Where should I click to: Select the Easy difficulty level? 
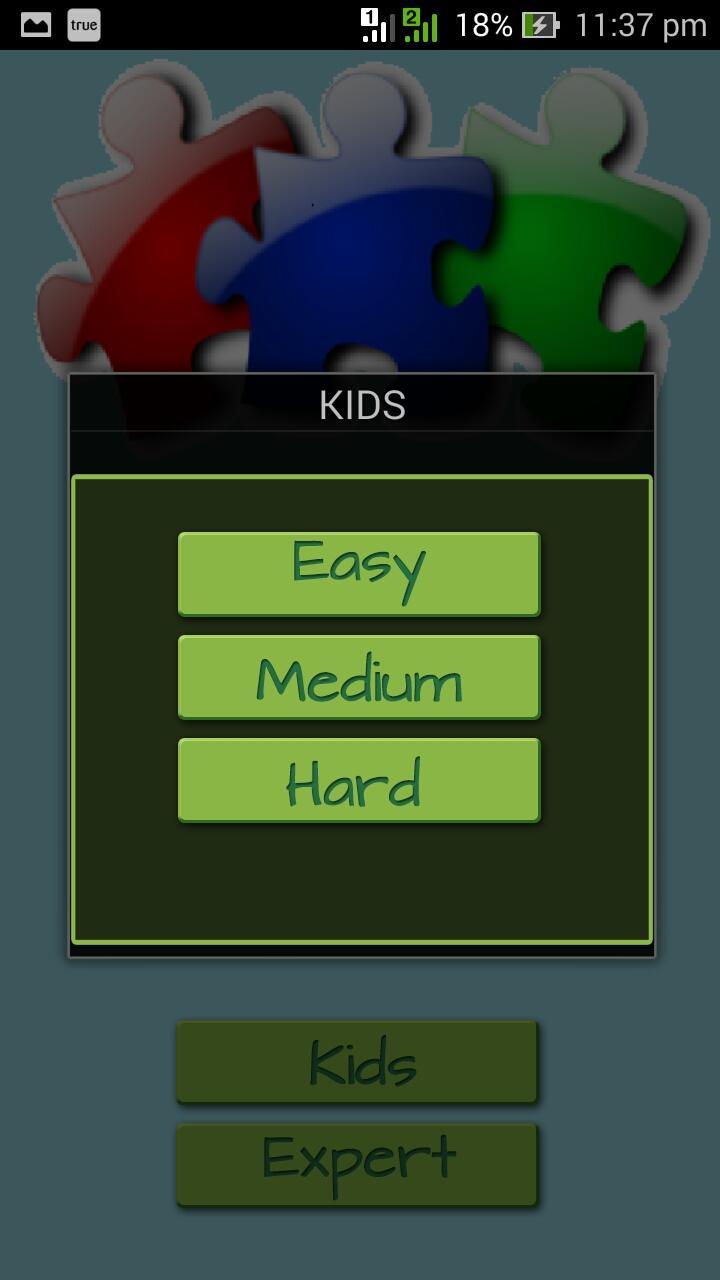tap(359, 573)
